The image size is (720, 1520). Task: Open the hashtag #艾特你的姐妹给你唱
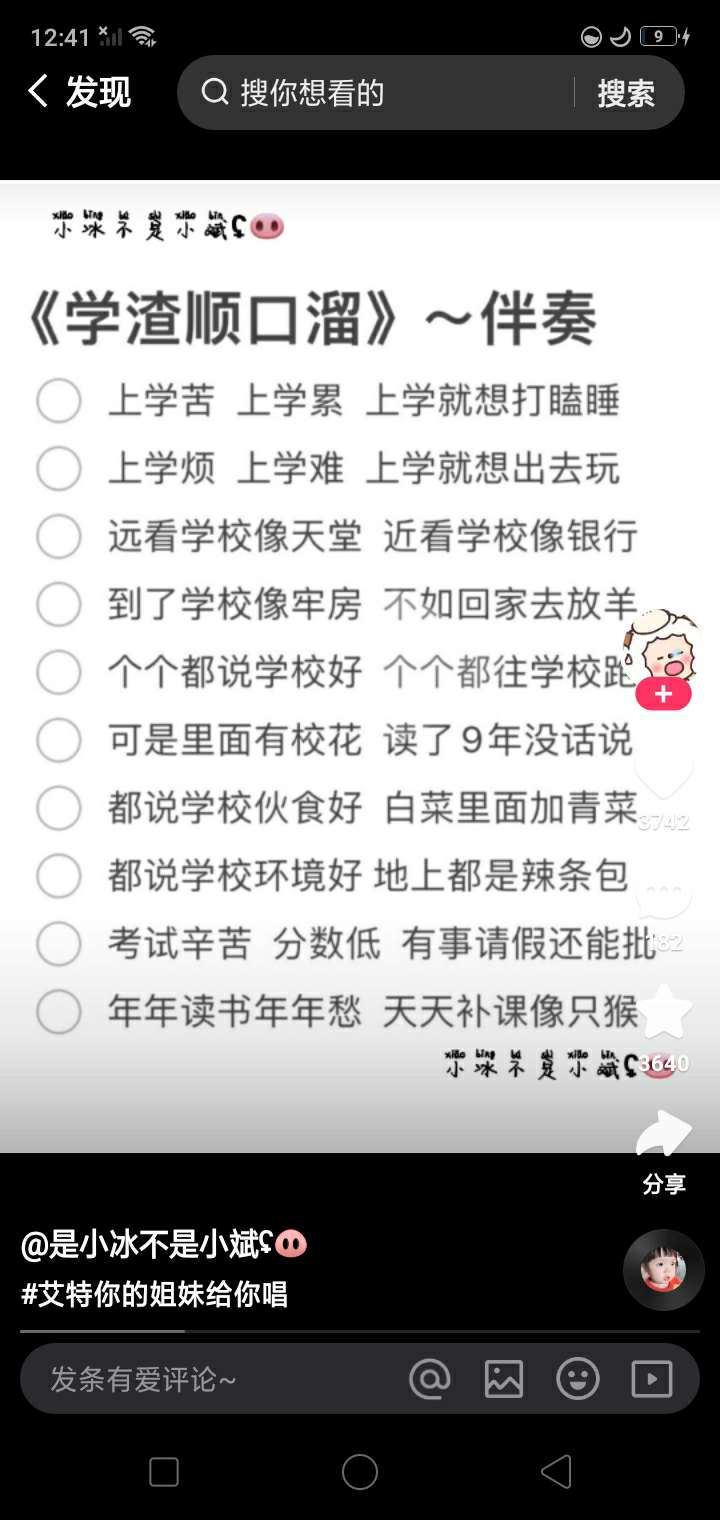tap(155, 1294)
